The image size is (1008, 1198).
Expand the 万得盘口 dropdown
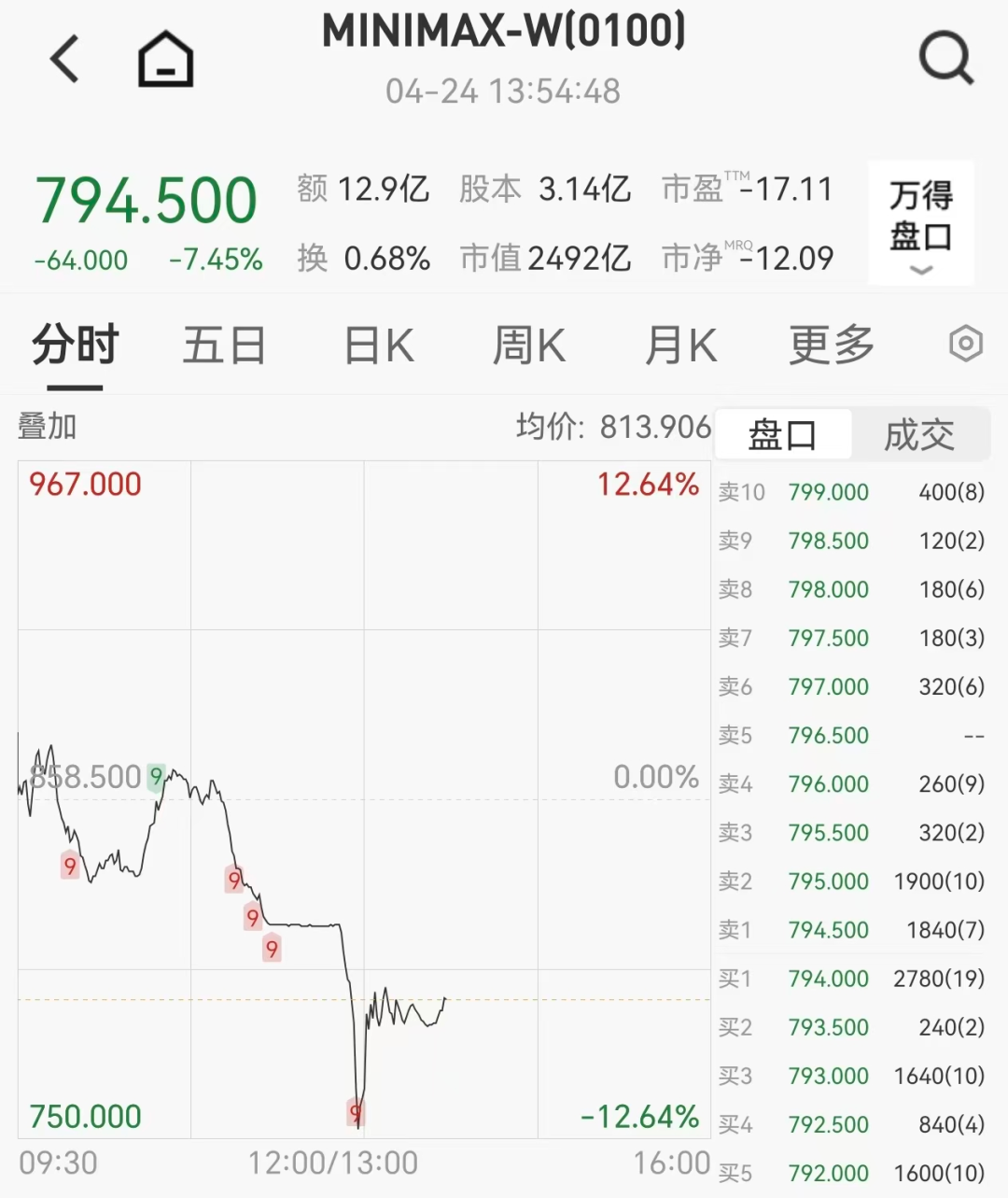pos(920,224)
